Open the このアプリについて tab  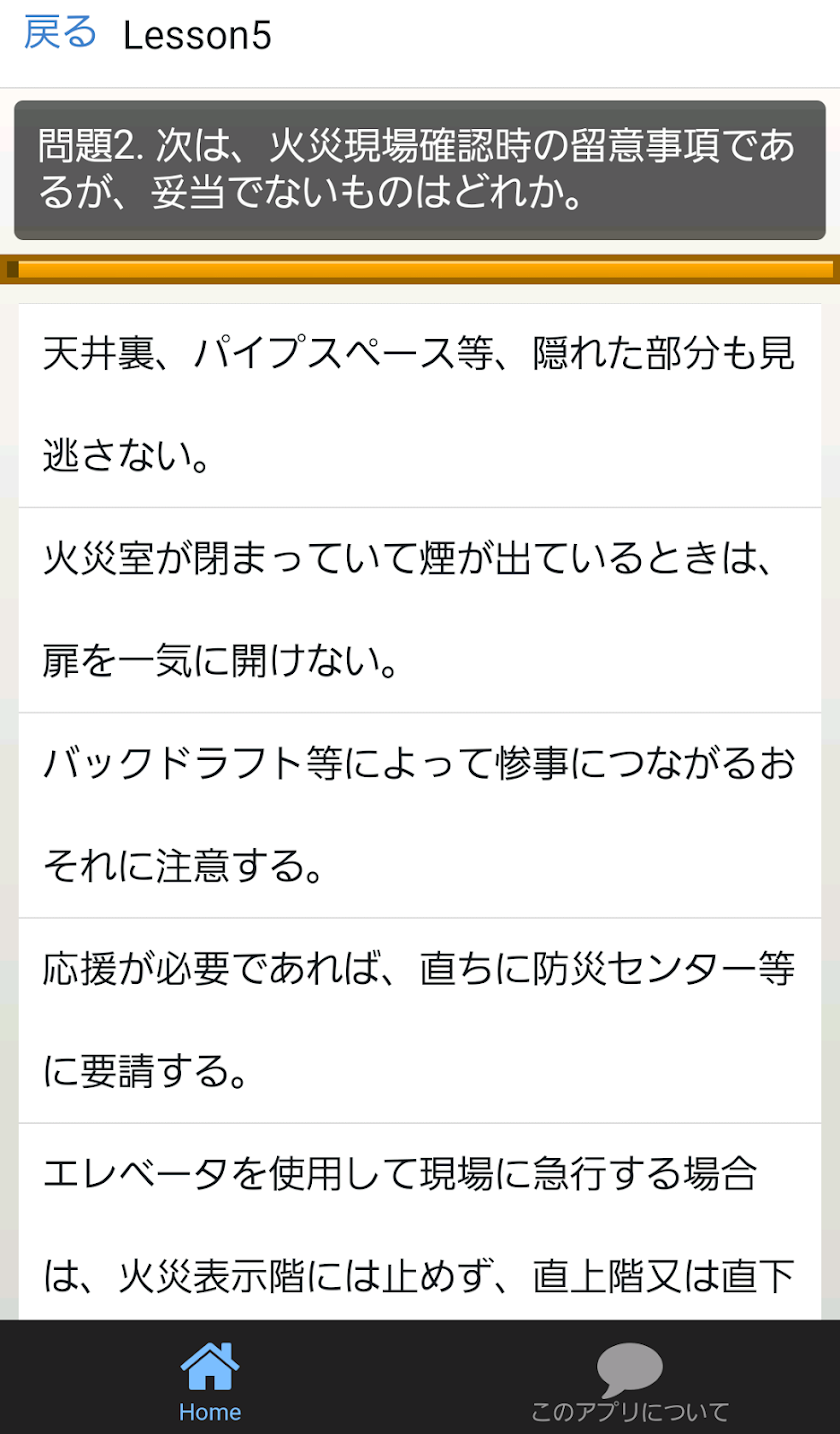[x=630, y=1380]
